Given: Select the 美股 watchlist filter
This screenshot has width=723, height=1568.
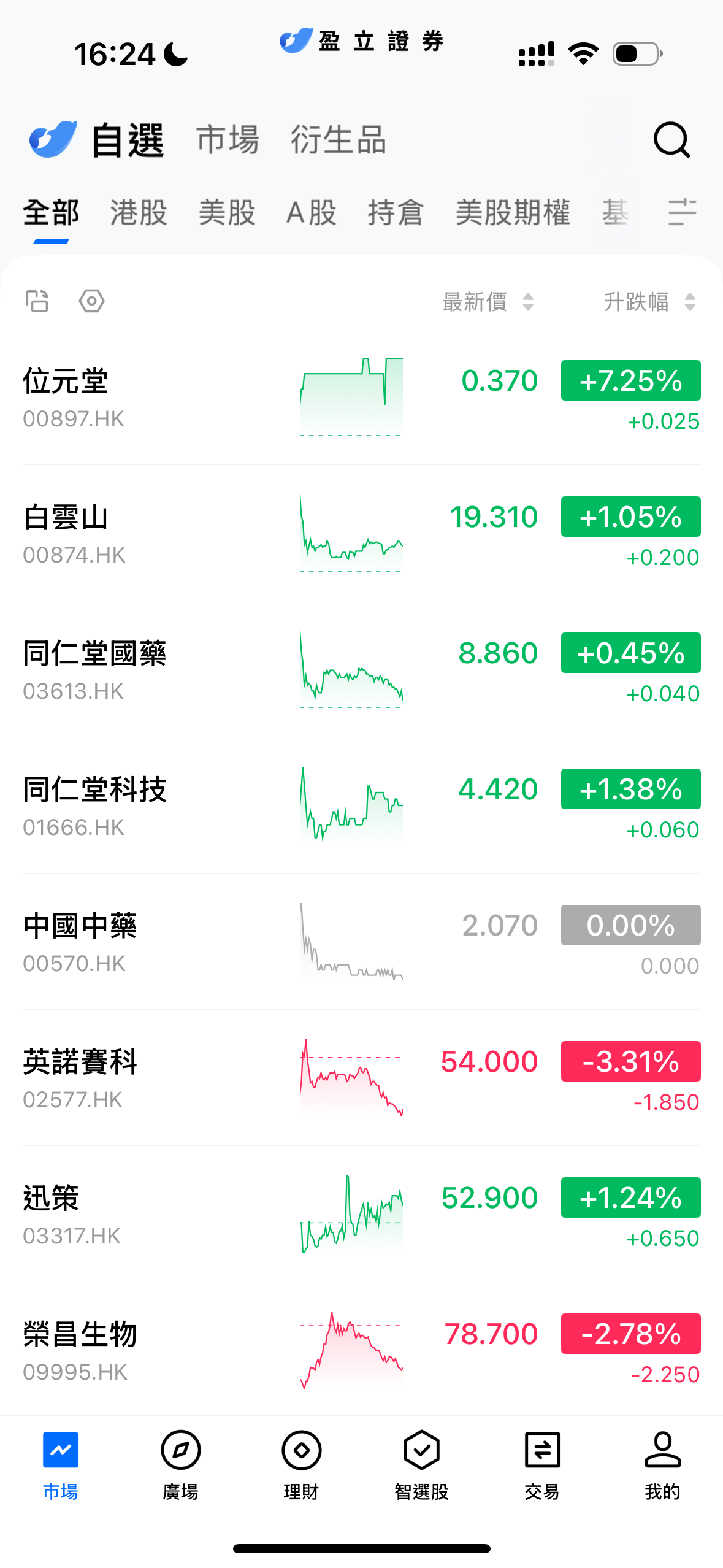Looking at the screenshot, I should [226, 213].
